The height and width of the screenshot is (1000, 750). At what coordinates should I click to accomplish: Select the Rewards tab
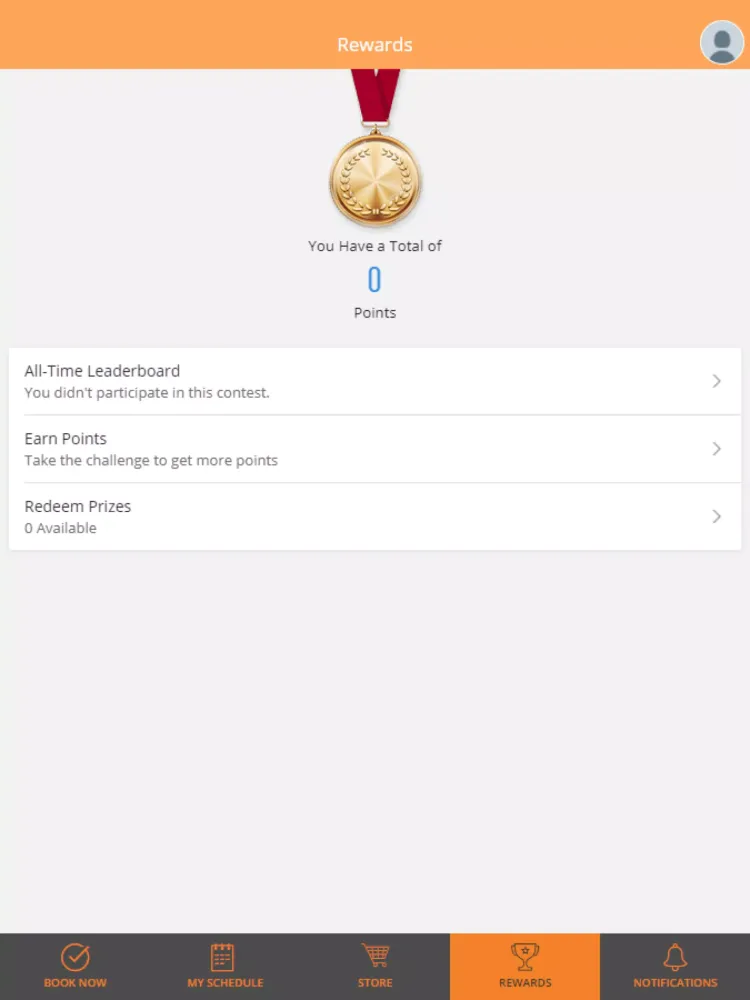[525, 966]
